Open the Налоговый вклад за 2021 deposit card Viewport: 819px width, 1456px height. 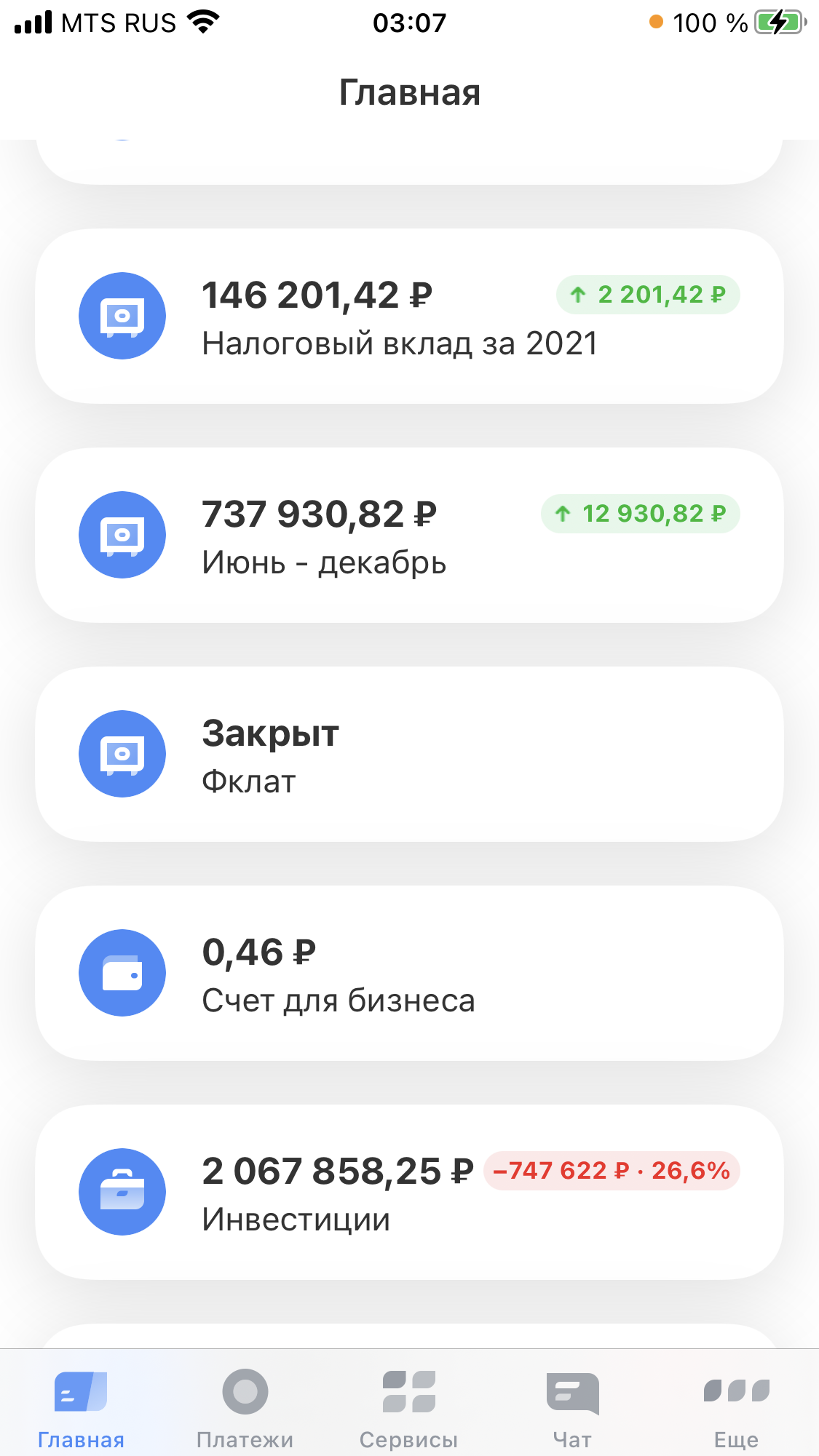(409, 317)
